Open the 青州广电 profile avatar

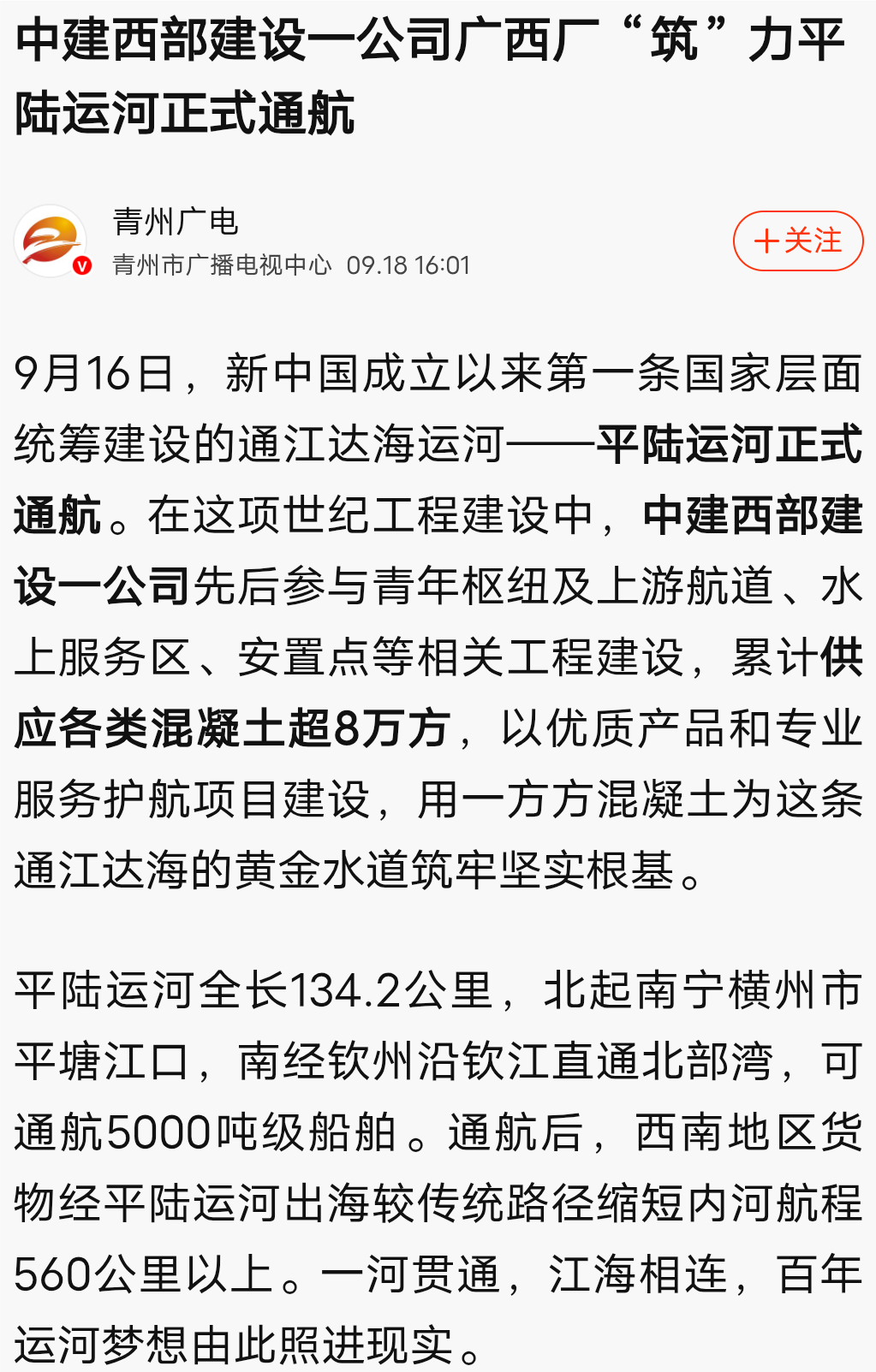[x=51, y=241]
